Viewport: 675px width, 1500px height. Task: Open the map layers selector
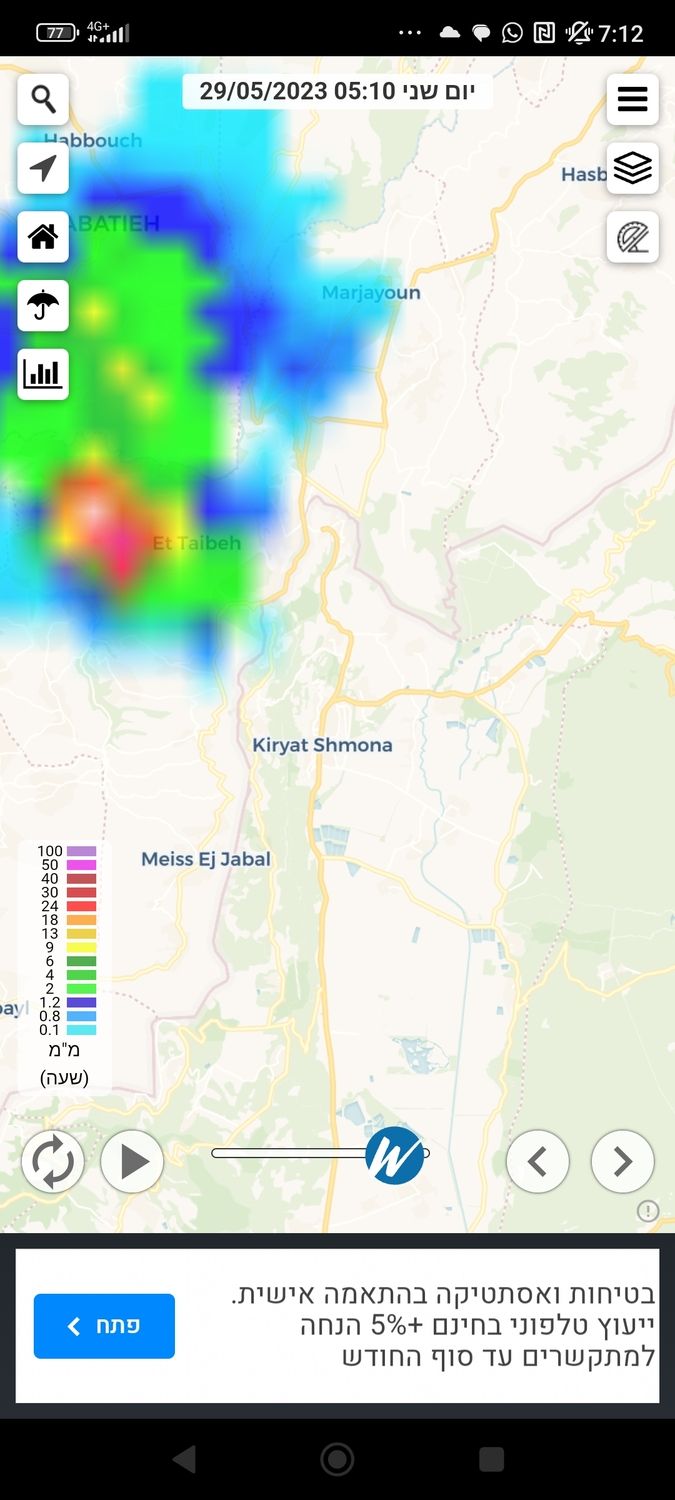(632, 168)
